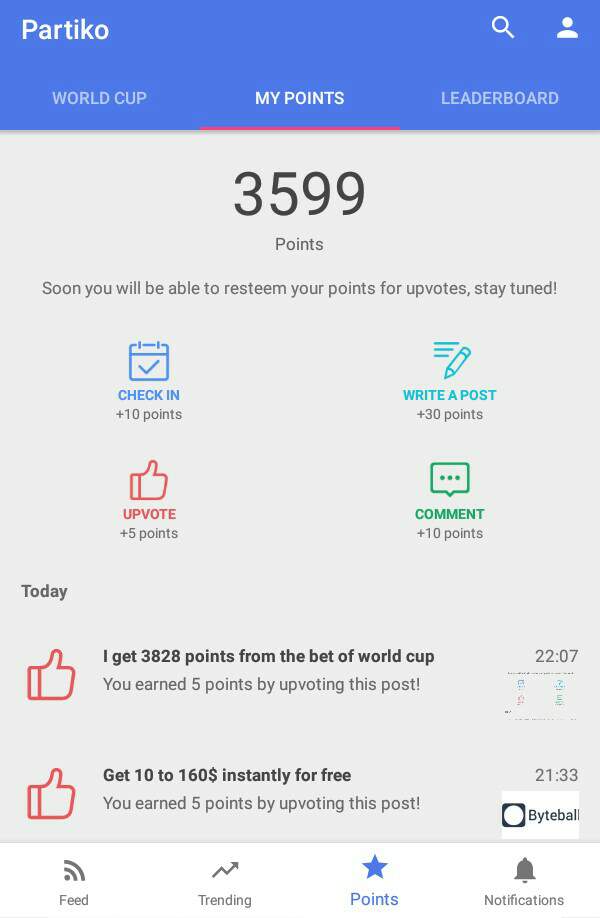The height and width of the screenshot is (918, 600).
Task: Go to the Feed tab
Action: click(74, 881)
